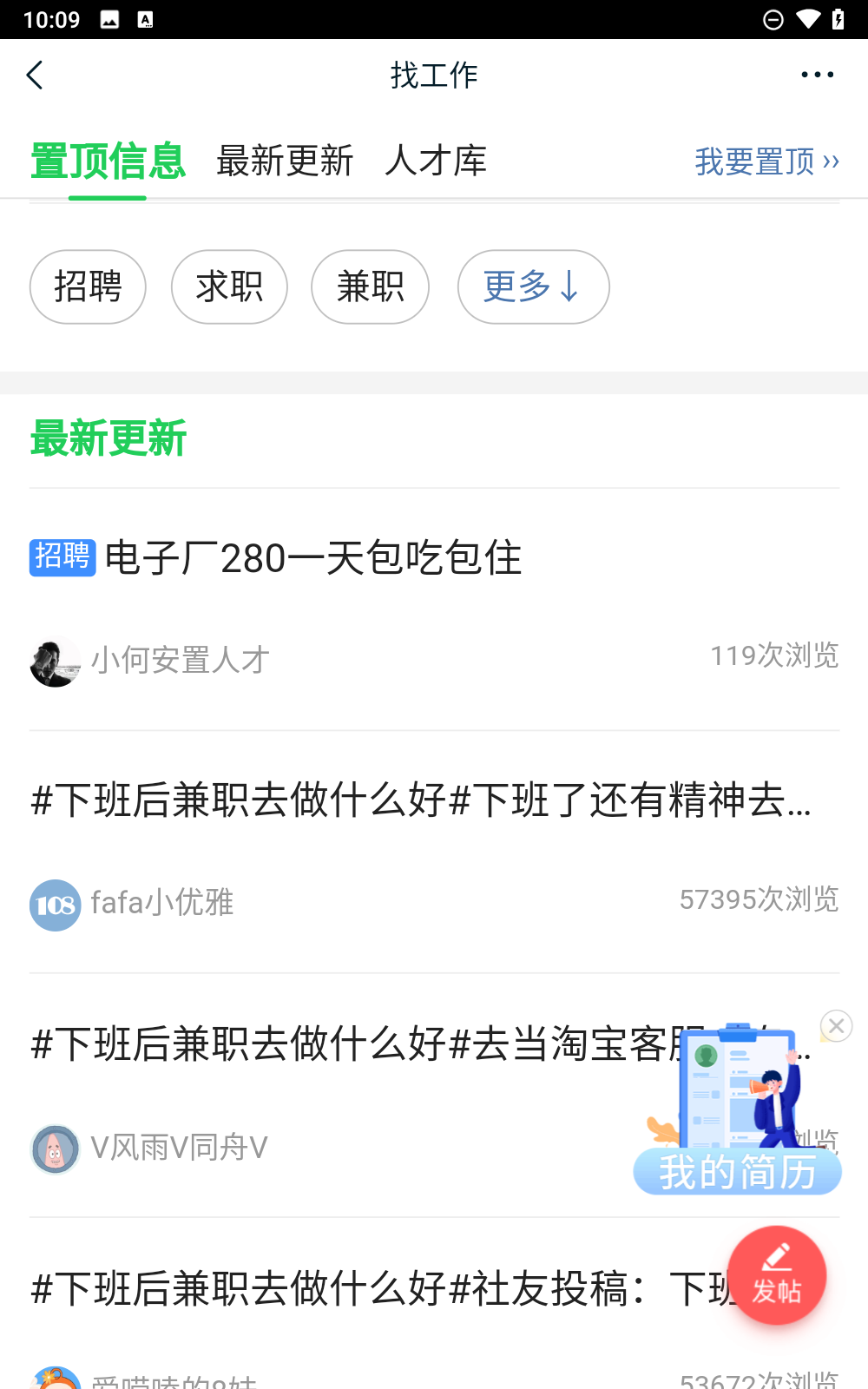Tap V风雨V同舟V's avatar

55,1148
